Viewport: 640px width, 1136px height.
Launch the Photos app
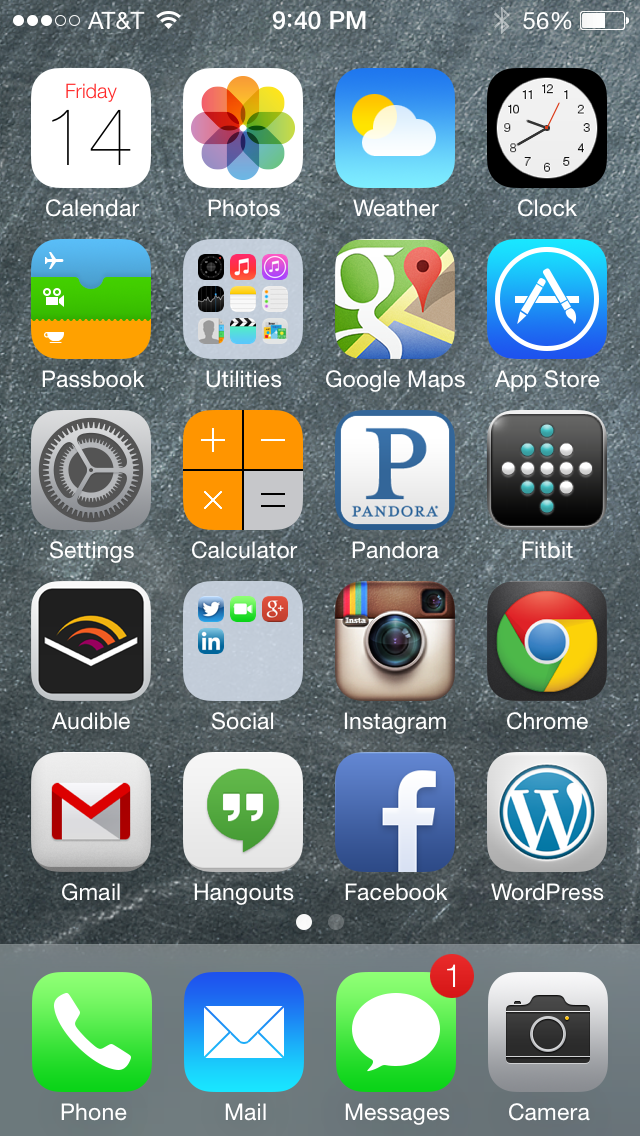coord(243,128)
